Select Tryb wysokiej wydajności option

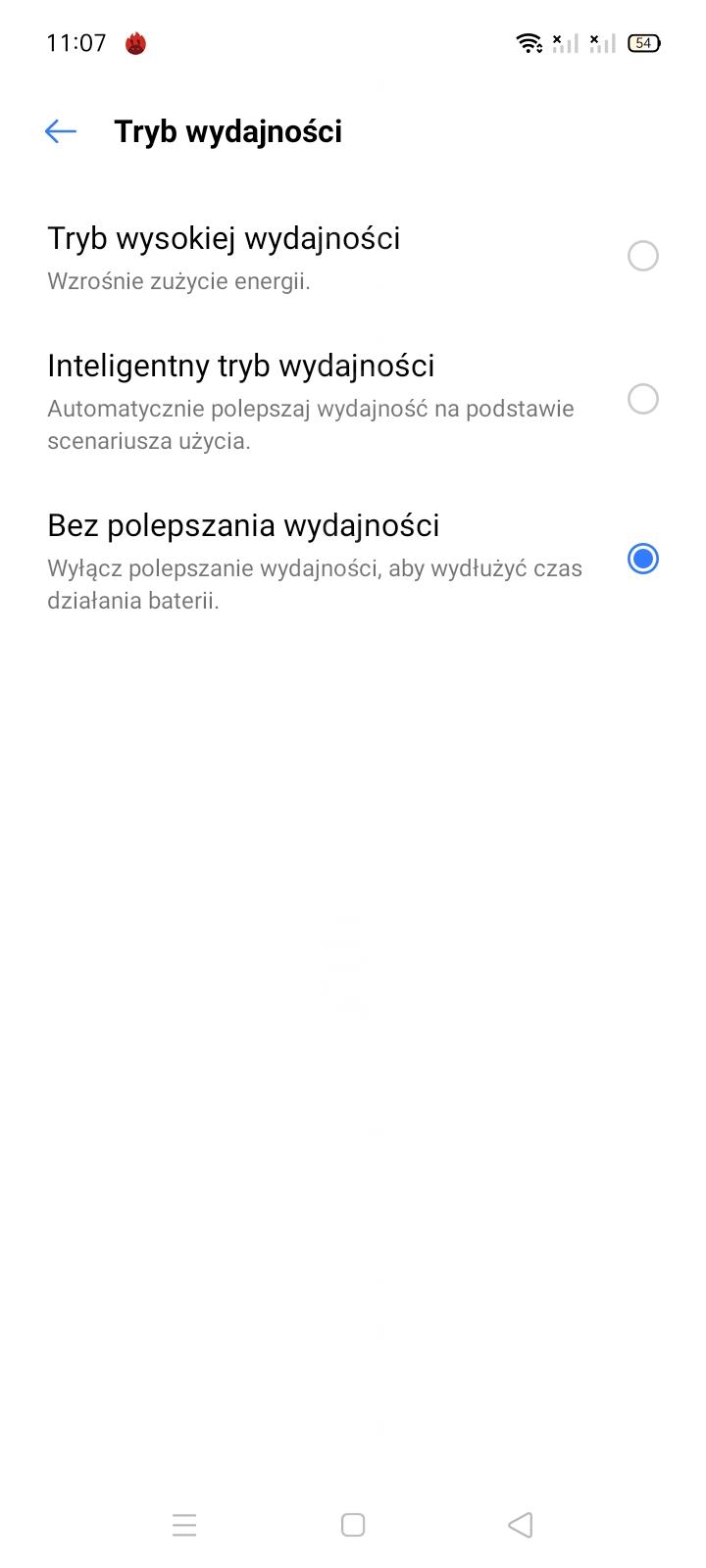pos(642,256)
